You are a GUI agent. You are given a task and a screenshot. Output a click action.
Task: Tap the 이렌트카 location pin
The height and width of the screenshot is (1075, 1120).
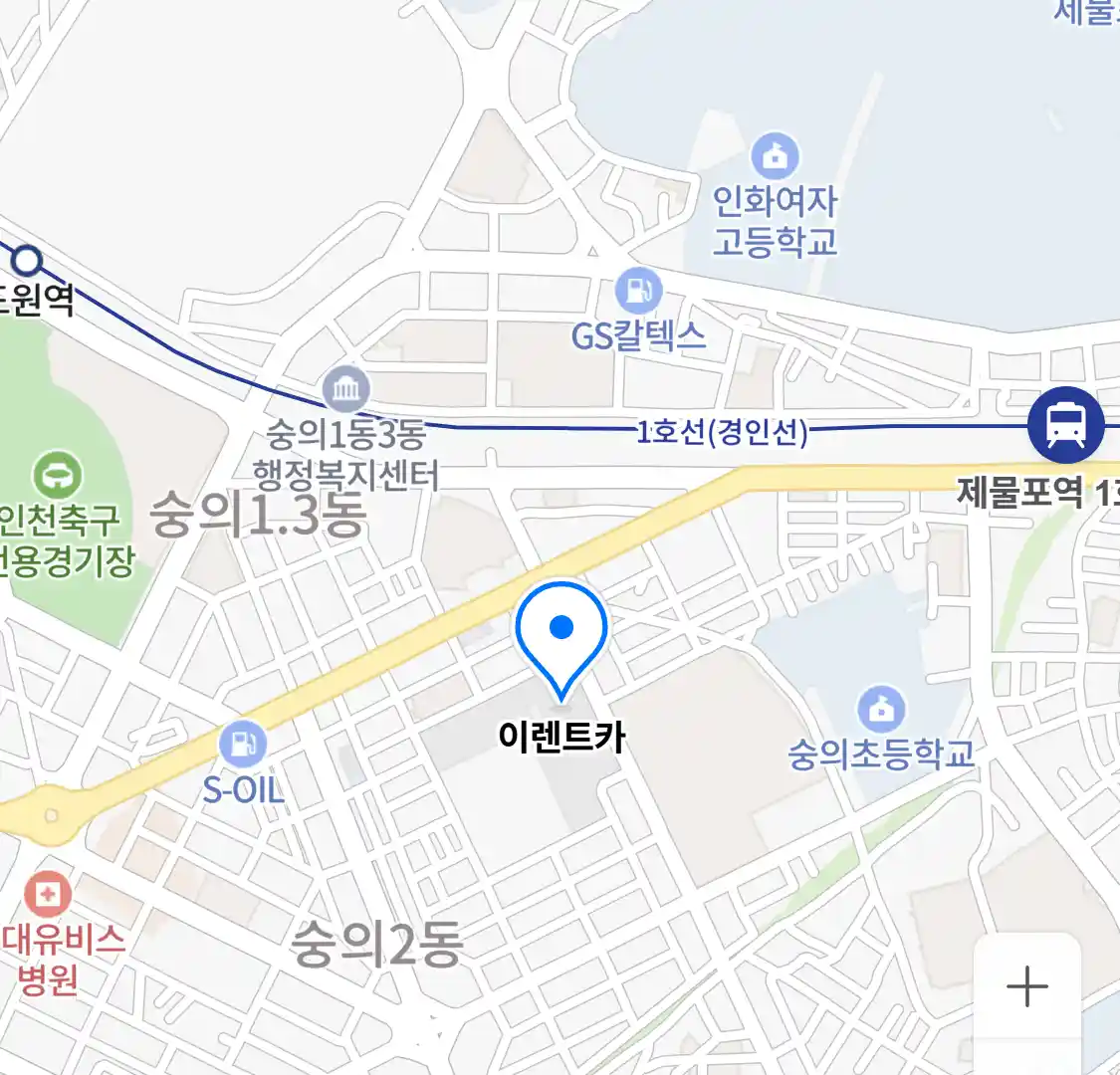point(561,634)
